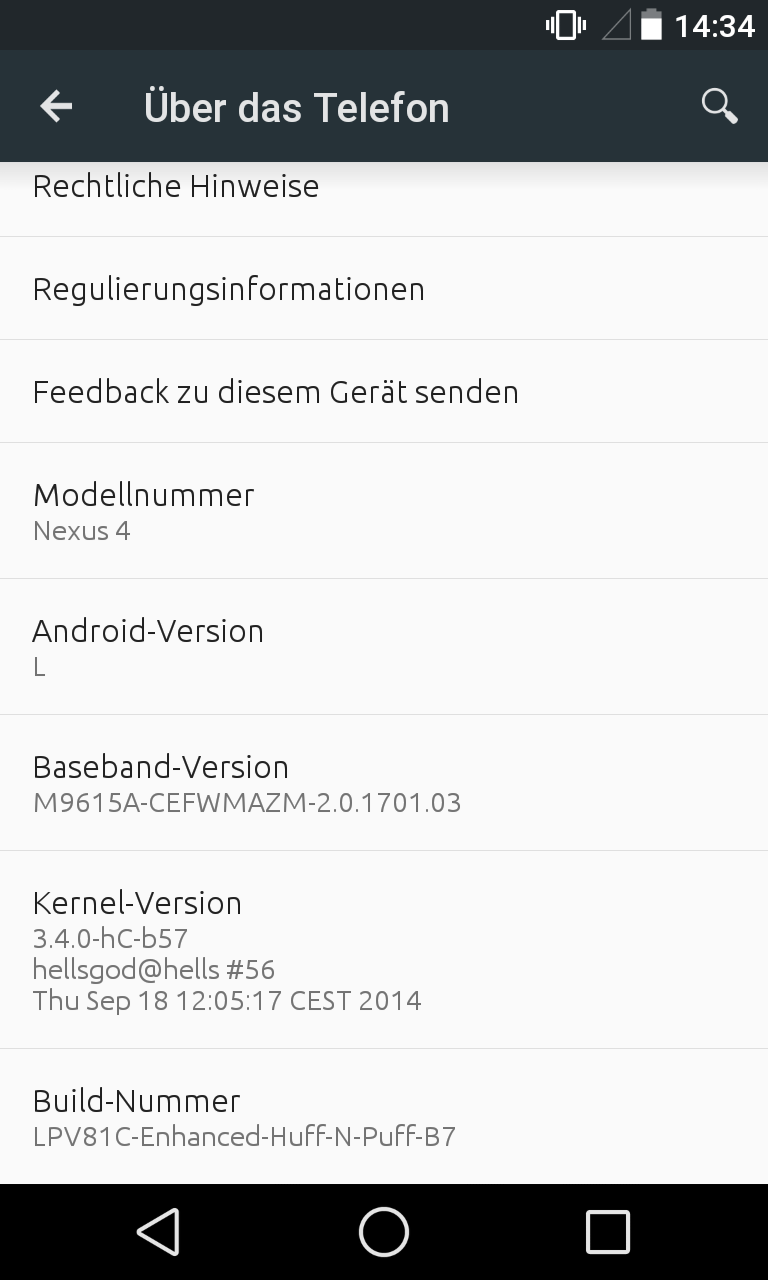Go to the home screen
Screen dimensions: 768x1280
click(x=384, y=1232)
